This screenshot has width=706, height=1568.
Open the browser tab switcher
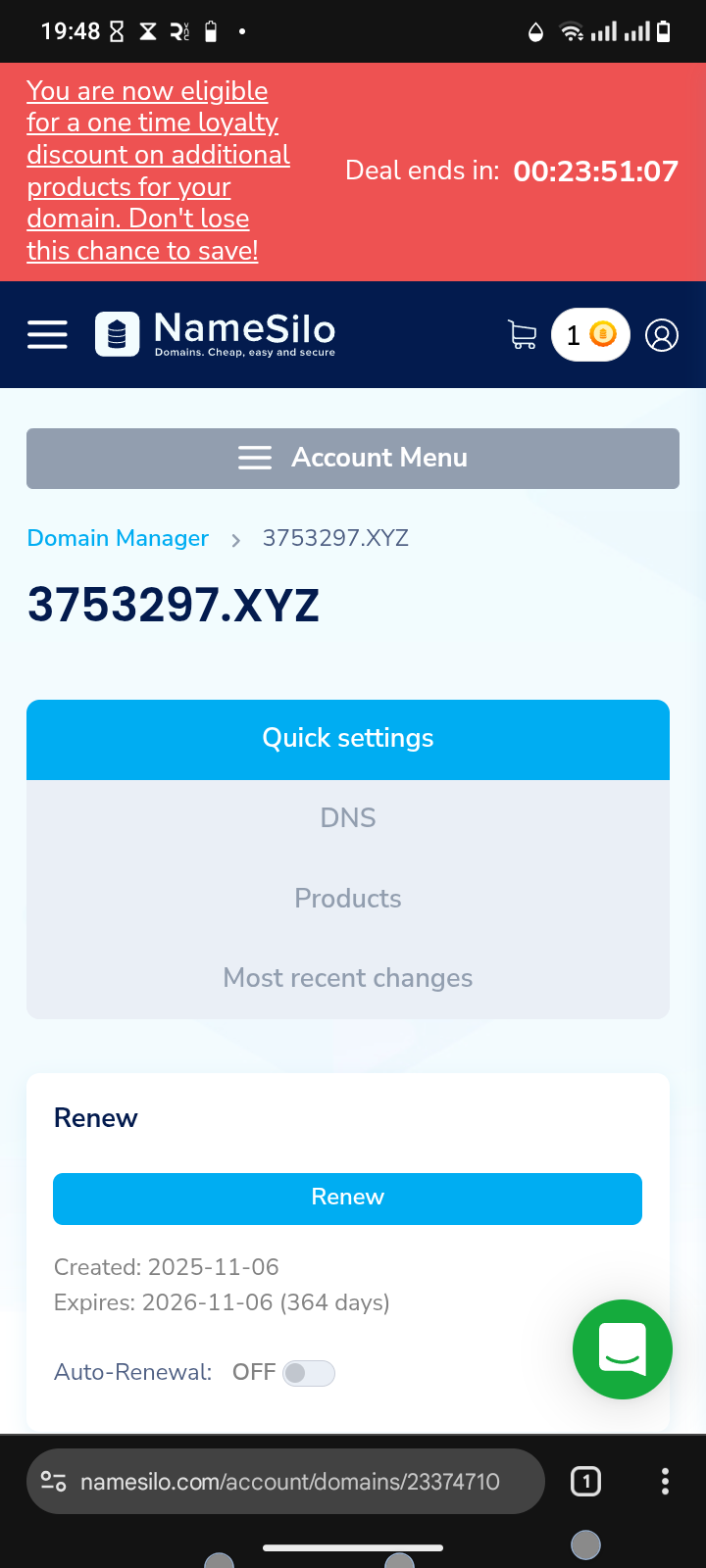point(586,1482)
